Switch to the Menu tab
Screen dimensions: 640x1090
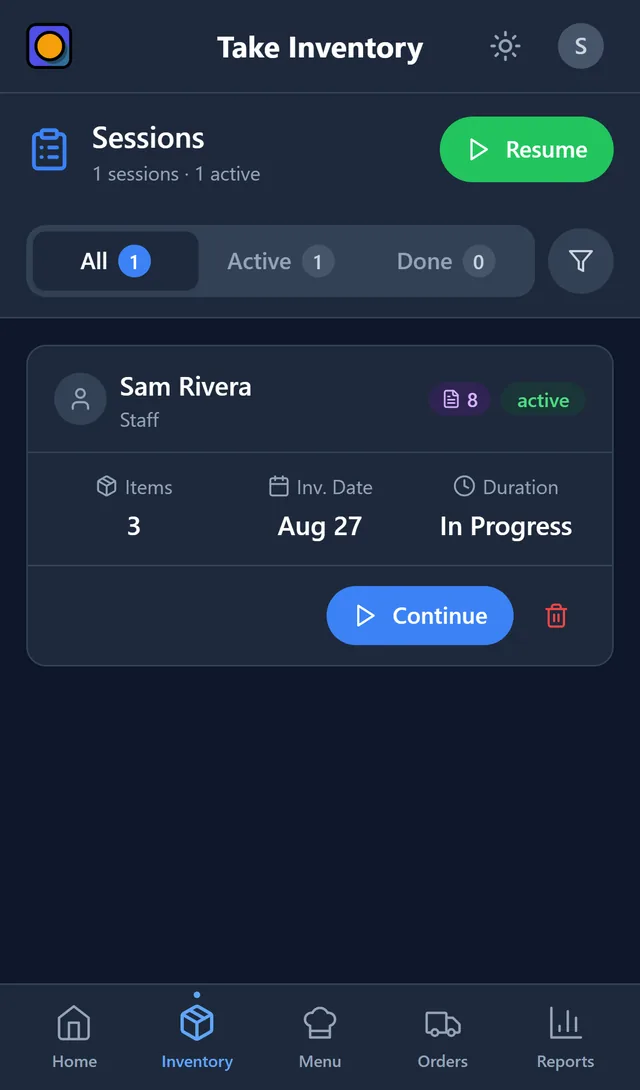tap(320, 1036)
